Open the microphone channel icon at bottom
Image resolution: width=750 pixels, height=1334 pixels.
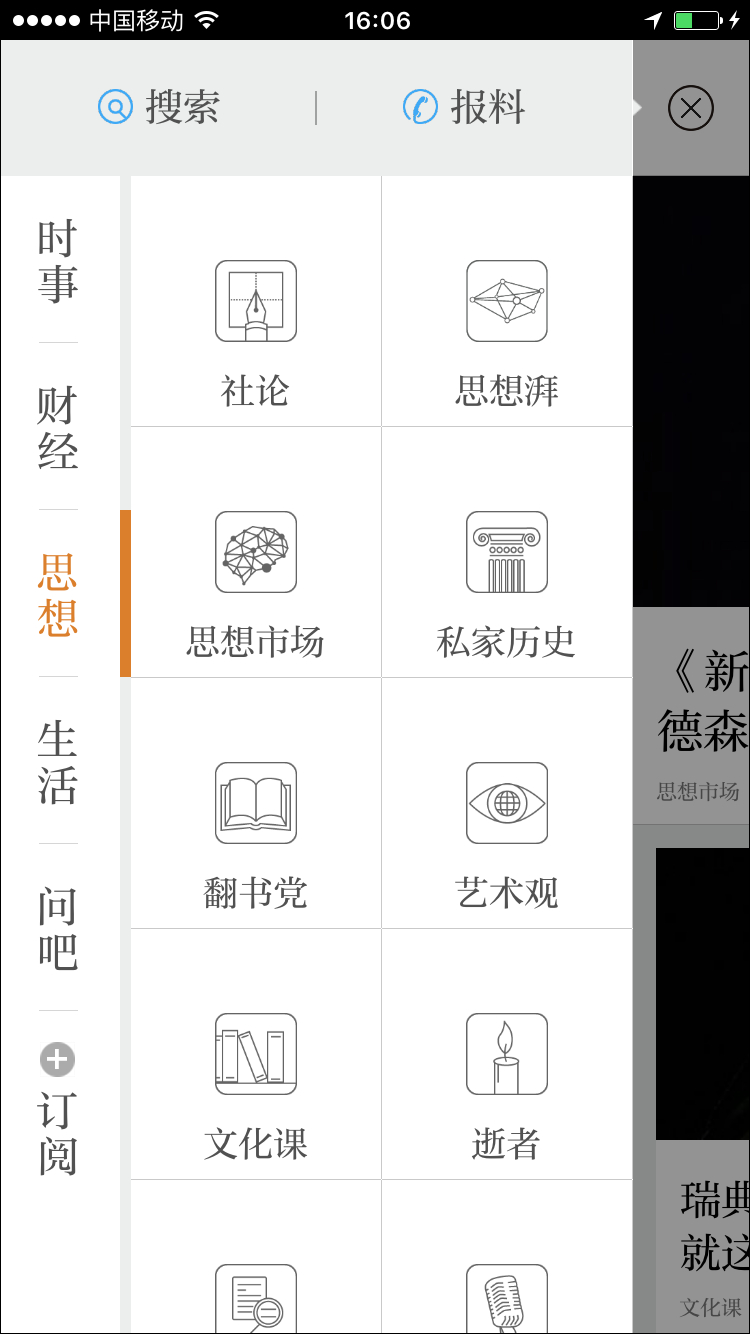tap(506, 1298)
